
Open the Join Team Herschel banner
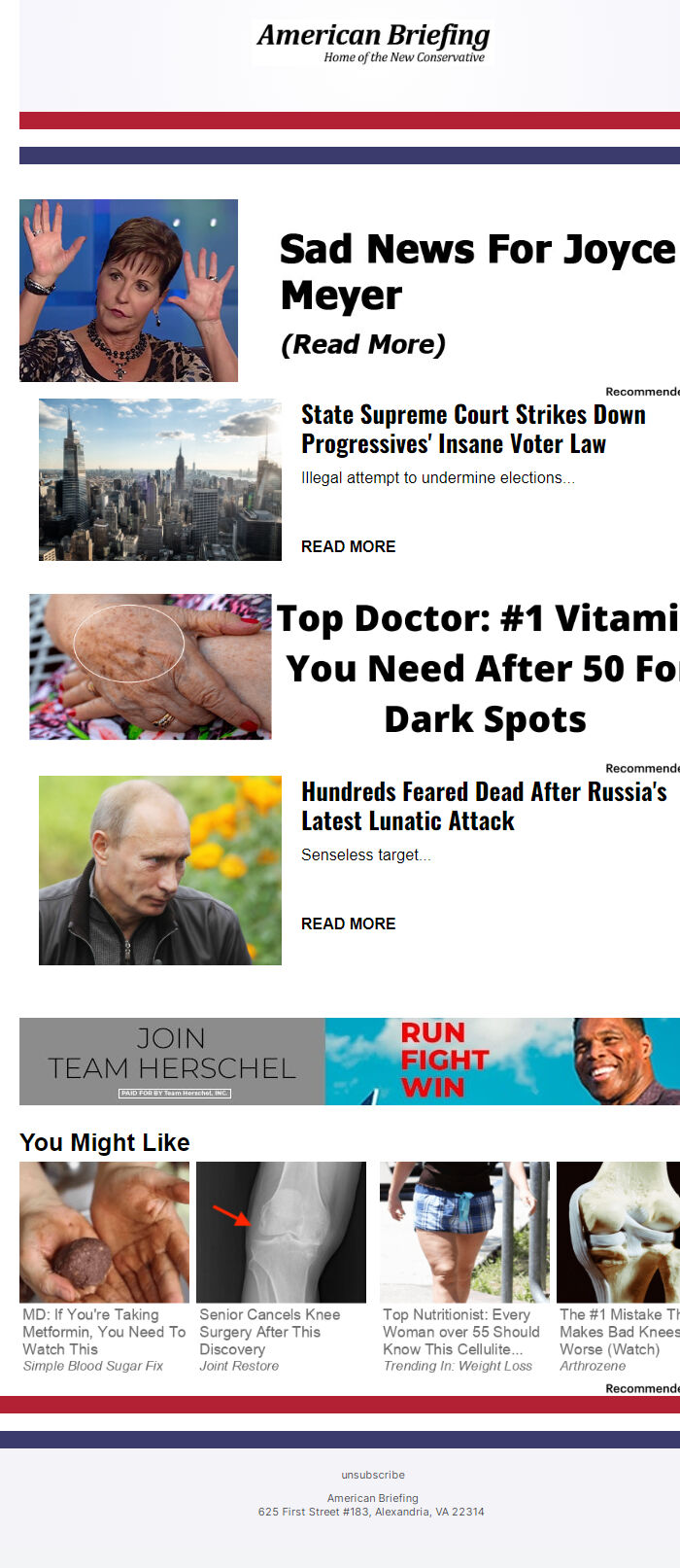coord(350,1062)
